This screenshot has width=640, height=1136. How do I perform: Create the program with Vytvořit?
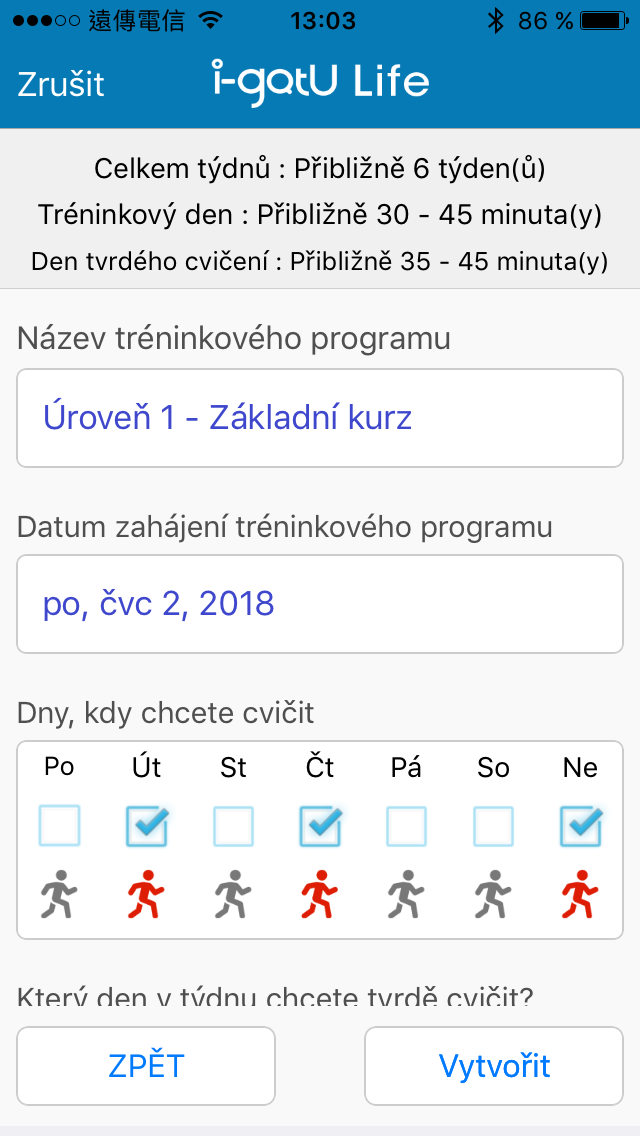click(x=494, y=1066)
